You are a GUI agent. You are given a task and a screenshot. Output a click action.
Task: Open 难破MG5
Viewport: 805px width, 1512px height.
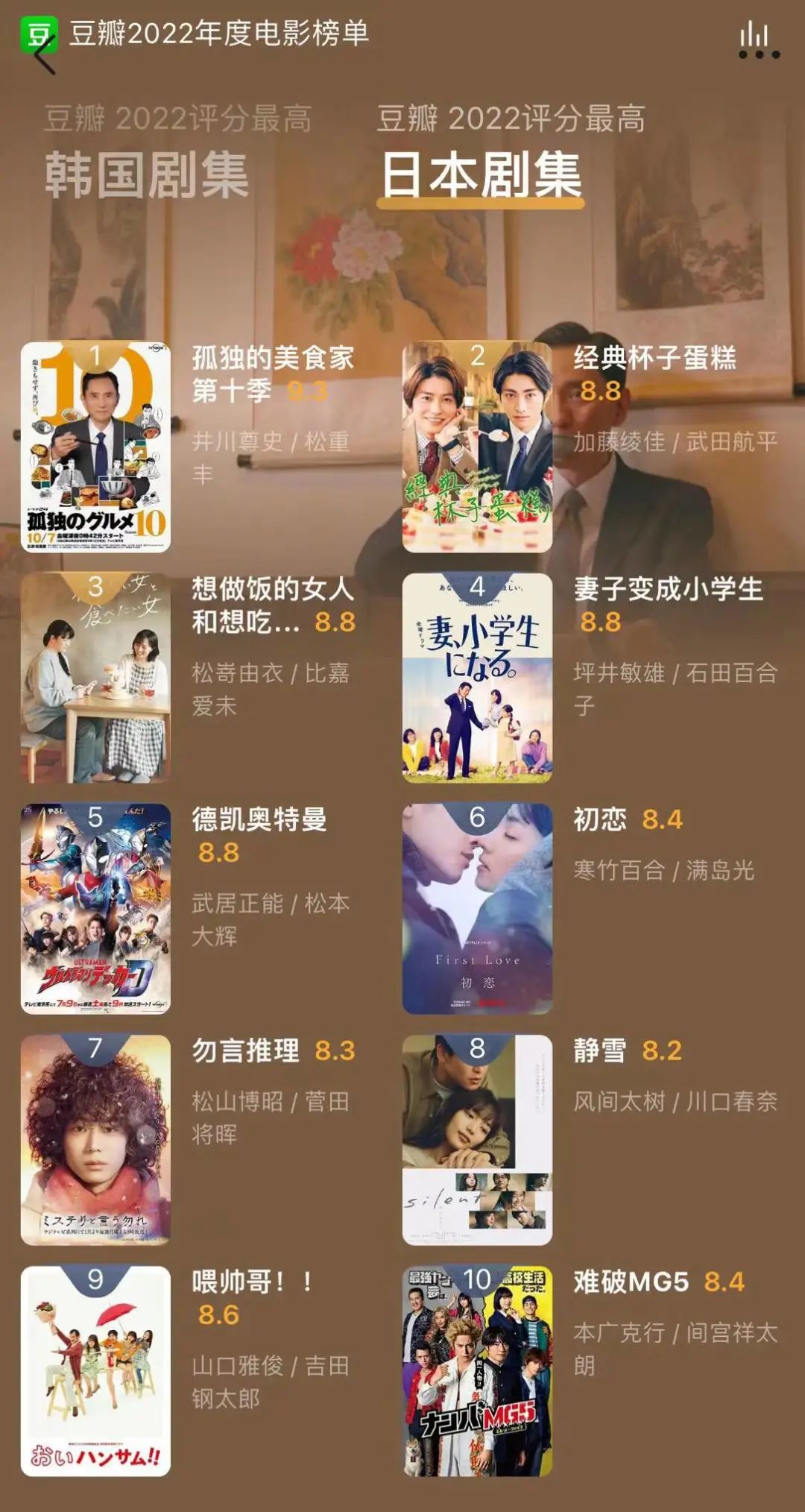(477, 1370)
